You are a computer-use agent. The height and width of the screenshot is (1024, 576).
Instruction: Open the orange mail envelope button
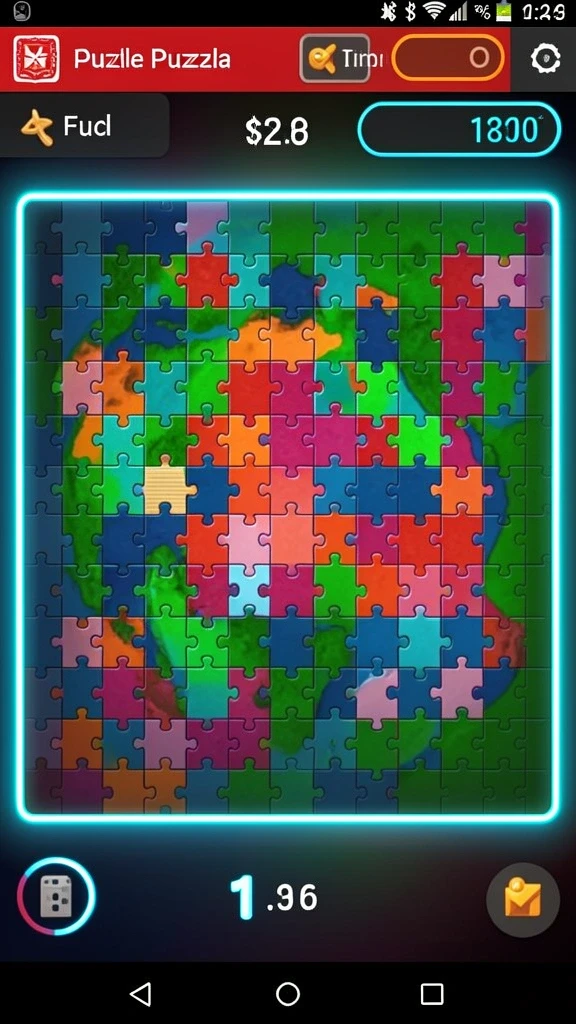coord(522,901)
